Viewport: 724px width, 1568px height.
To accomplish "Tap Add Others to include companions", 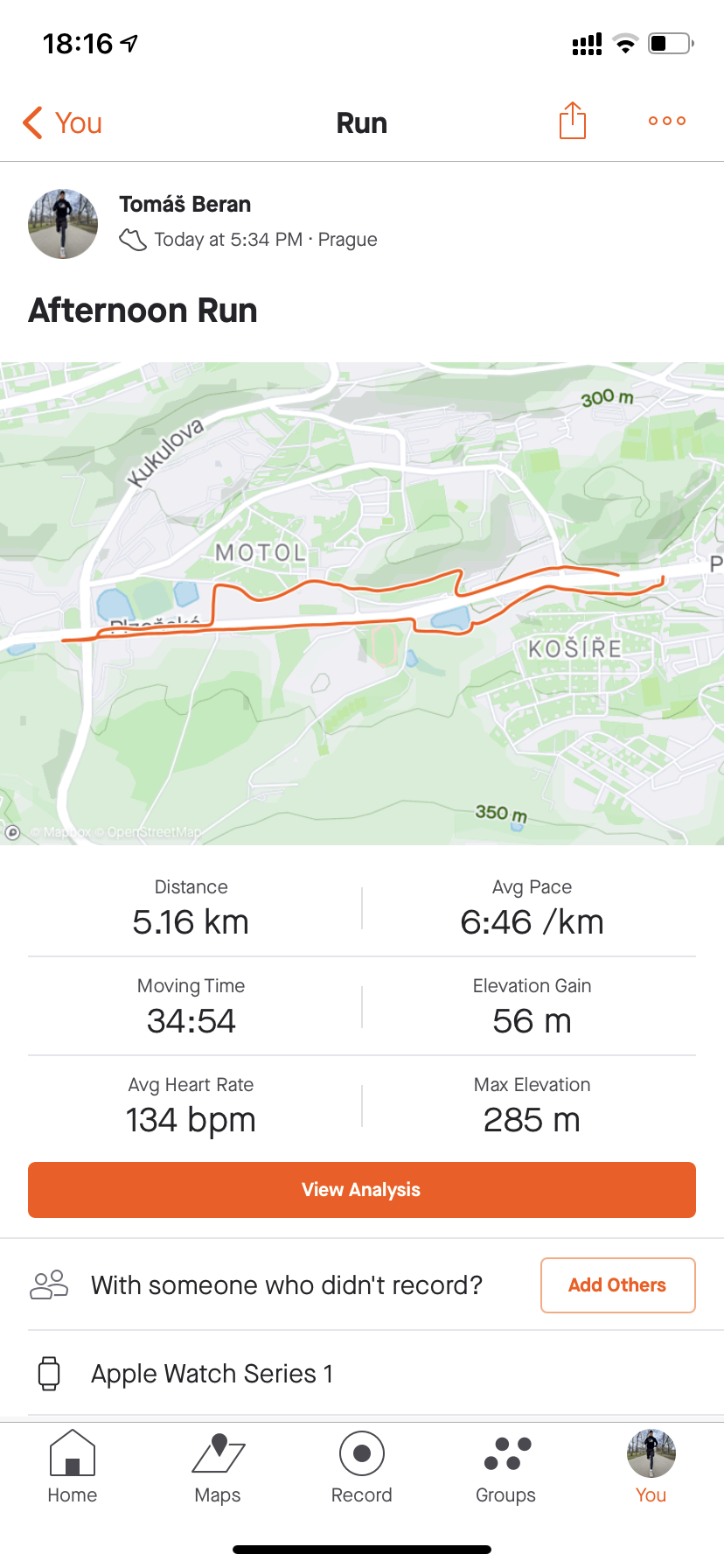I will point(618,1285).
